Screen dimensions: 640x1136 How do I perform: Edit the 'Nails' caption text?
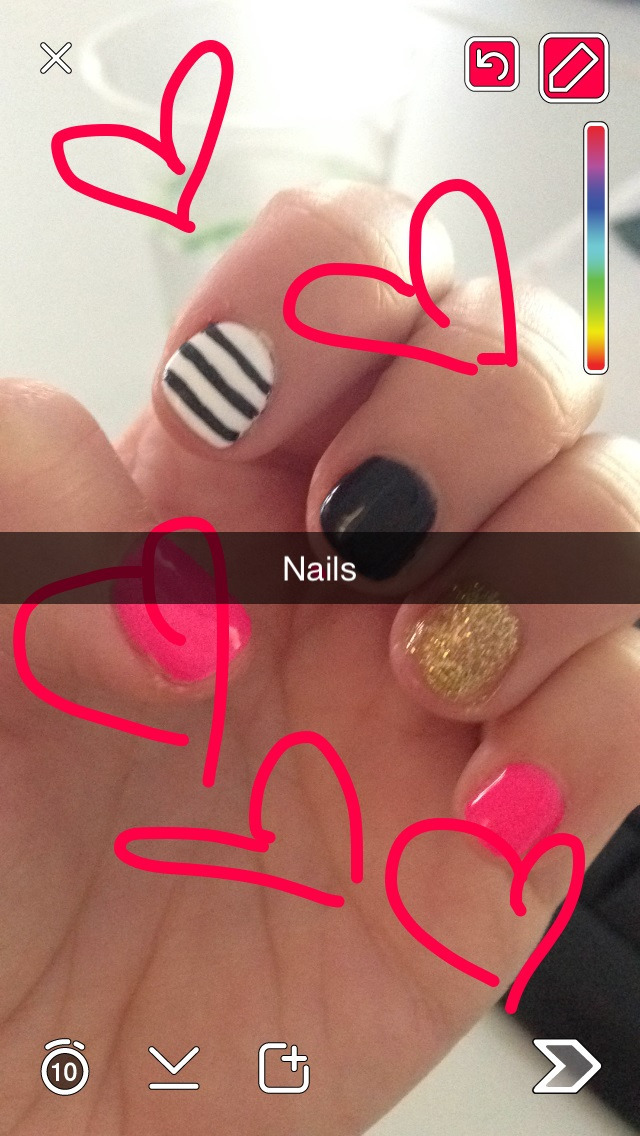(x=320, y=569)
